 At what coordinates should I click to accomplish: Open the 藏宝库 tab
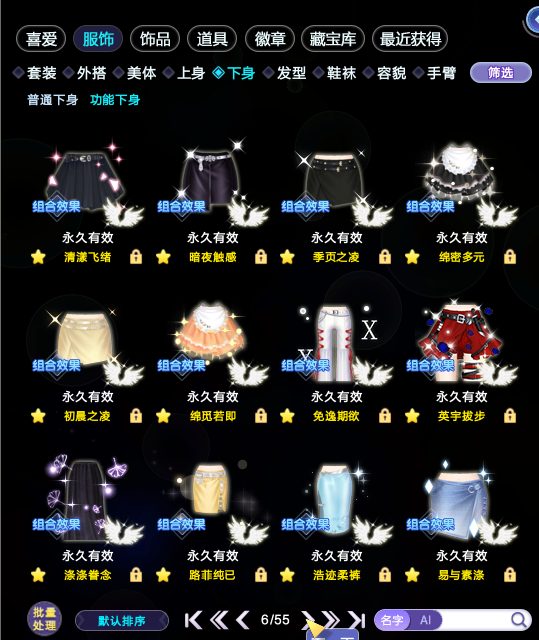[333, 39]
